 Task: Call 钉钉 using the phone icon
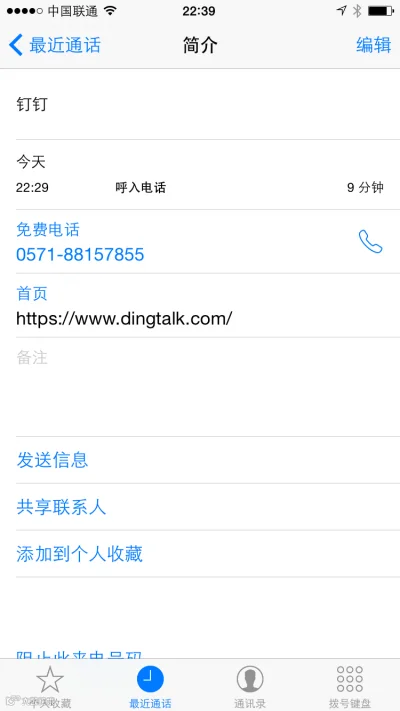(x=371, y=242)
